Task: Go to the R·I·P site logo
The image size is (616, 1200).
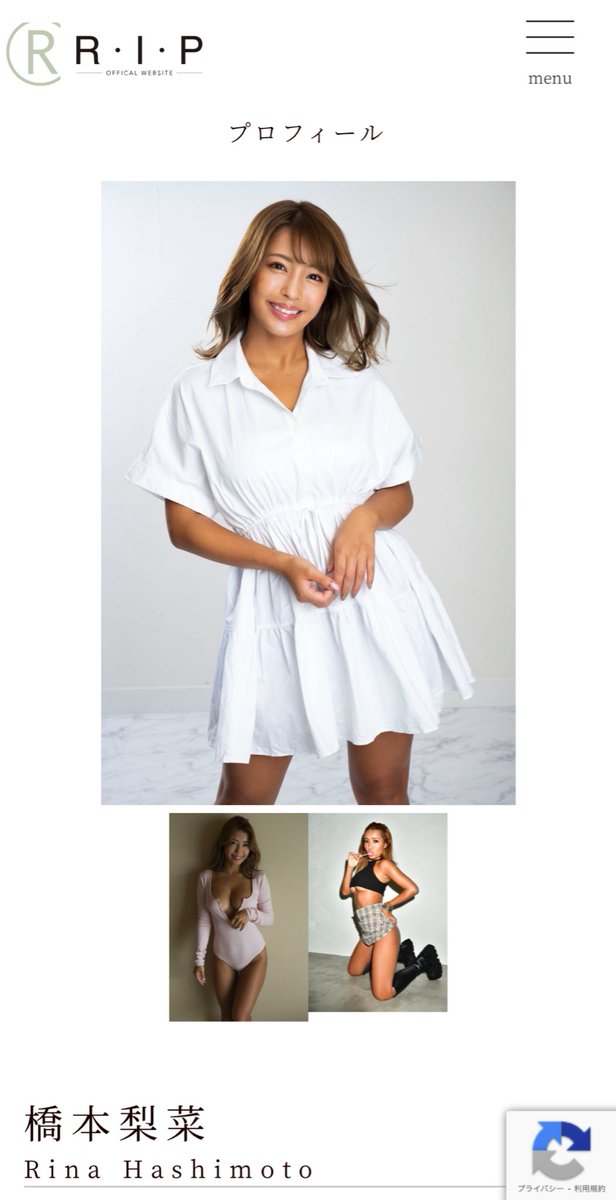Action: [105, 53]
